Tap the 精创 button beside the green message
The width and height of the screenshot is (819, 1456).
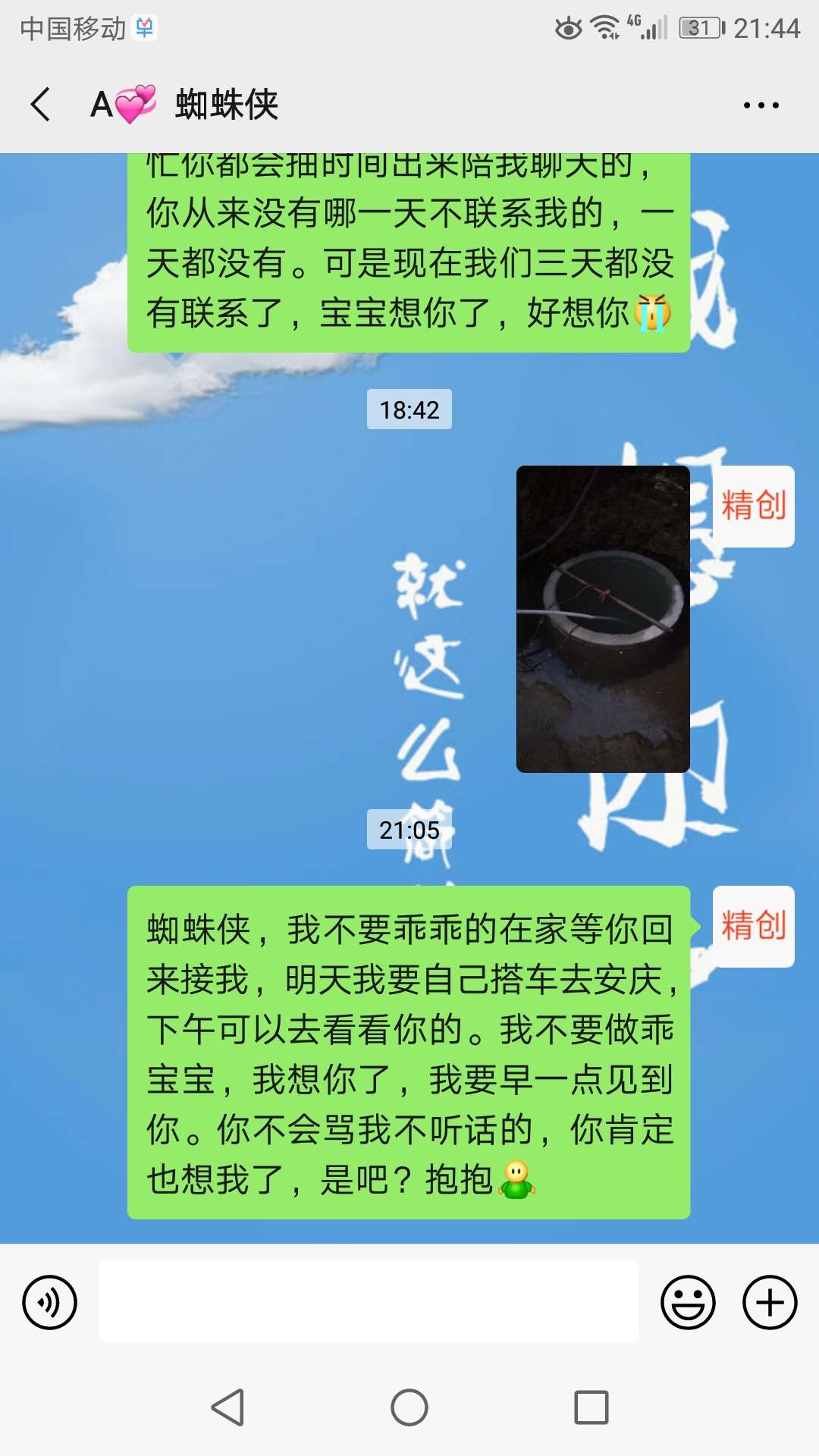[752, 927]
